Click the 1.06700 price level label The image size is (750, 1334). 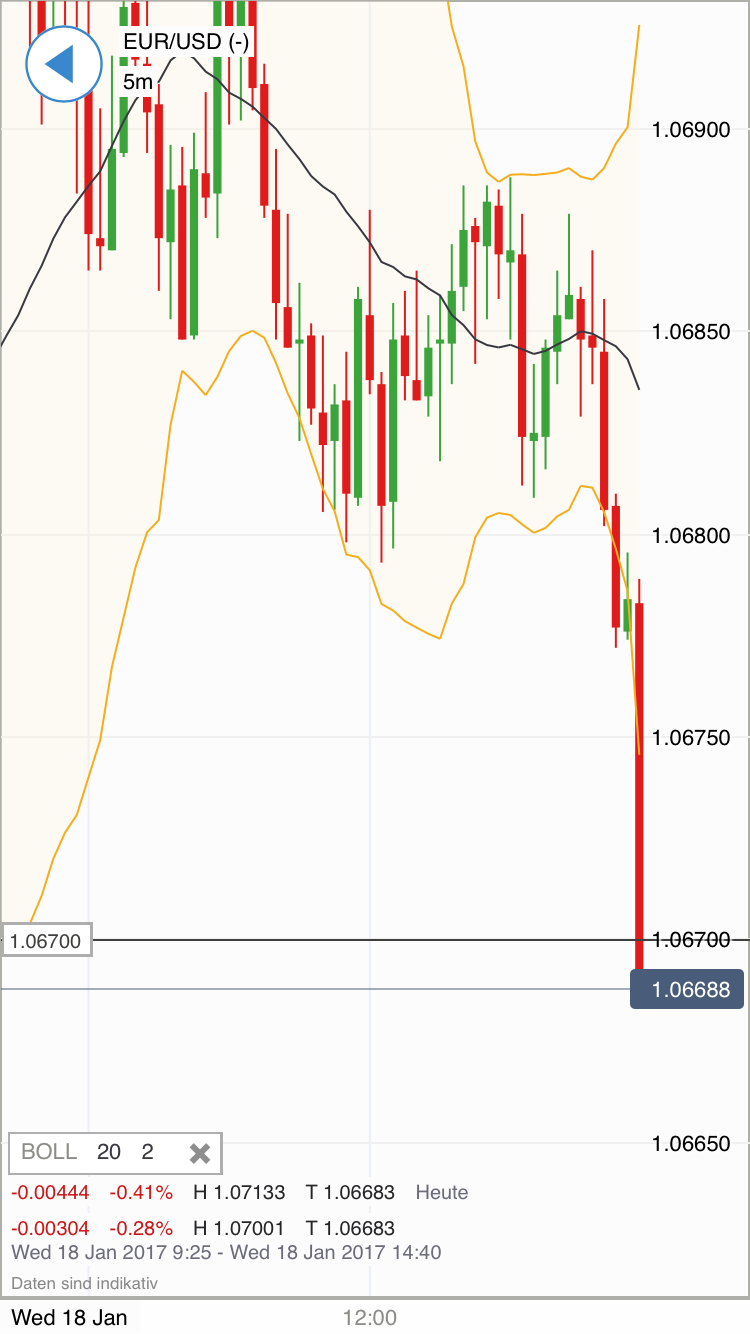(46, 939)
